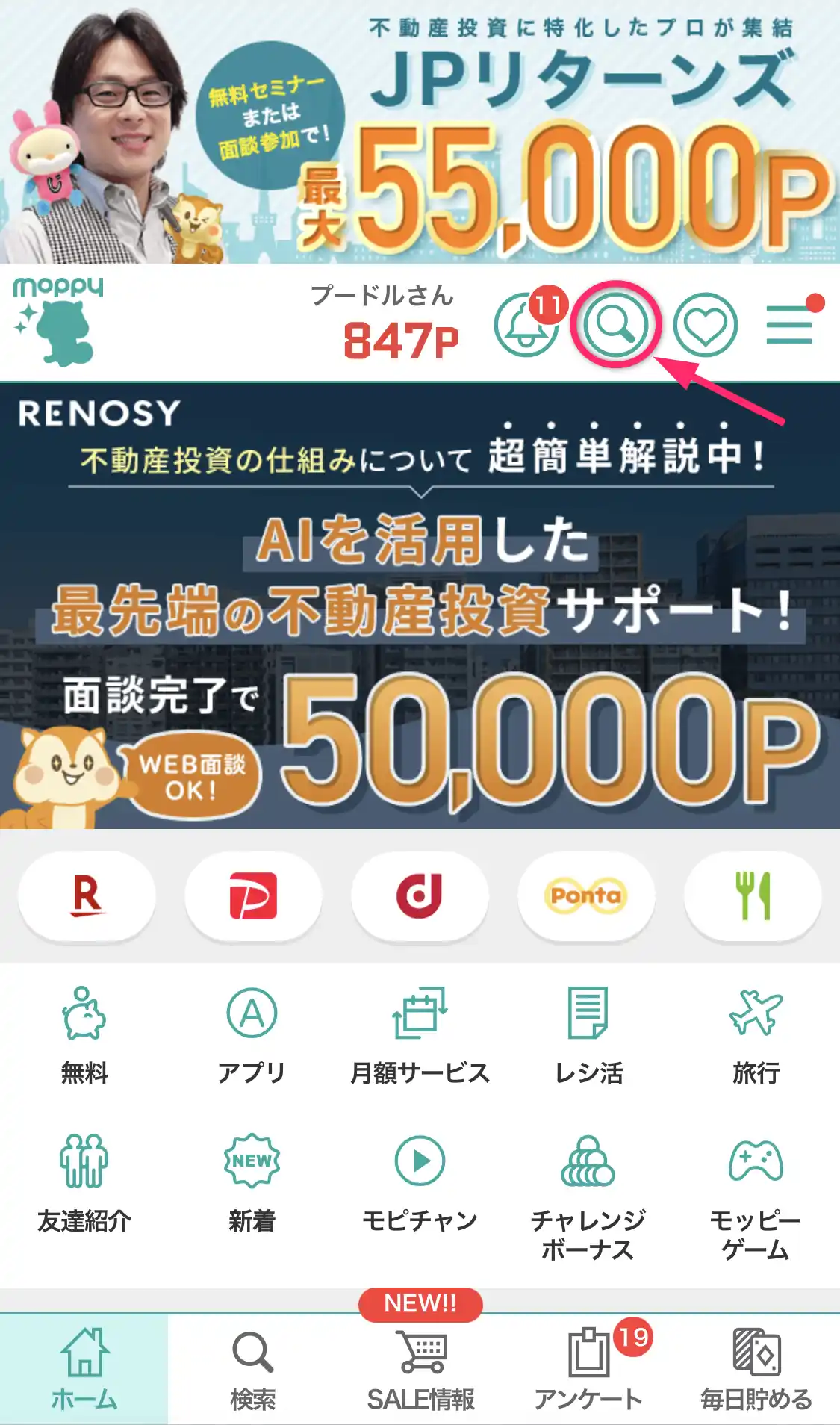Select the fork and knife dining chip

(x=753, y=895)
